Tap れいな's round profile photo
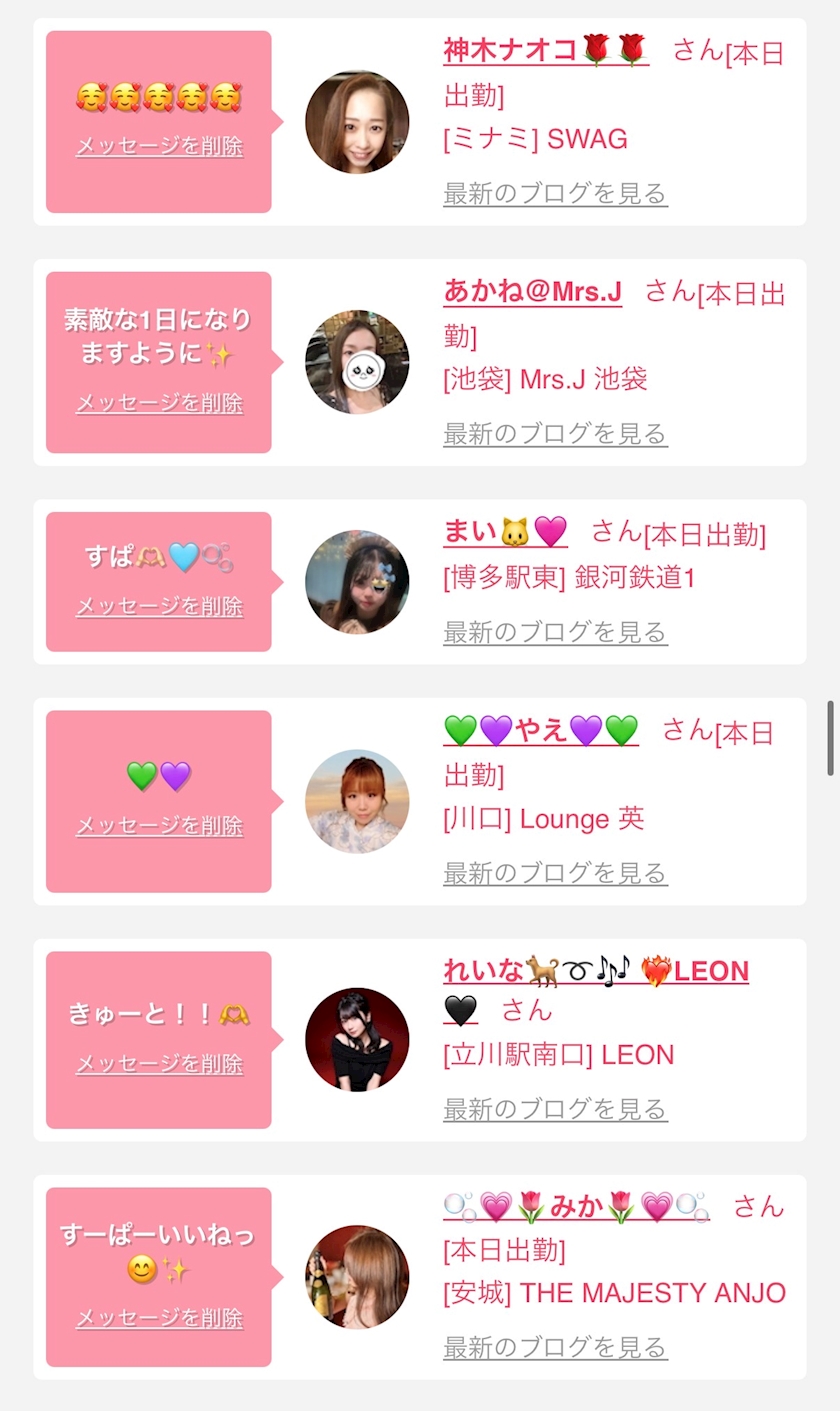This screenshot has width=840, height=1411. point(357,1040)
